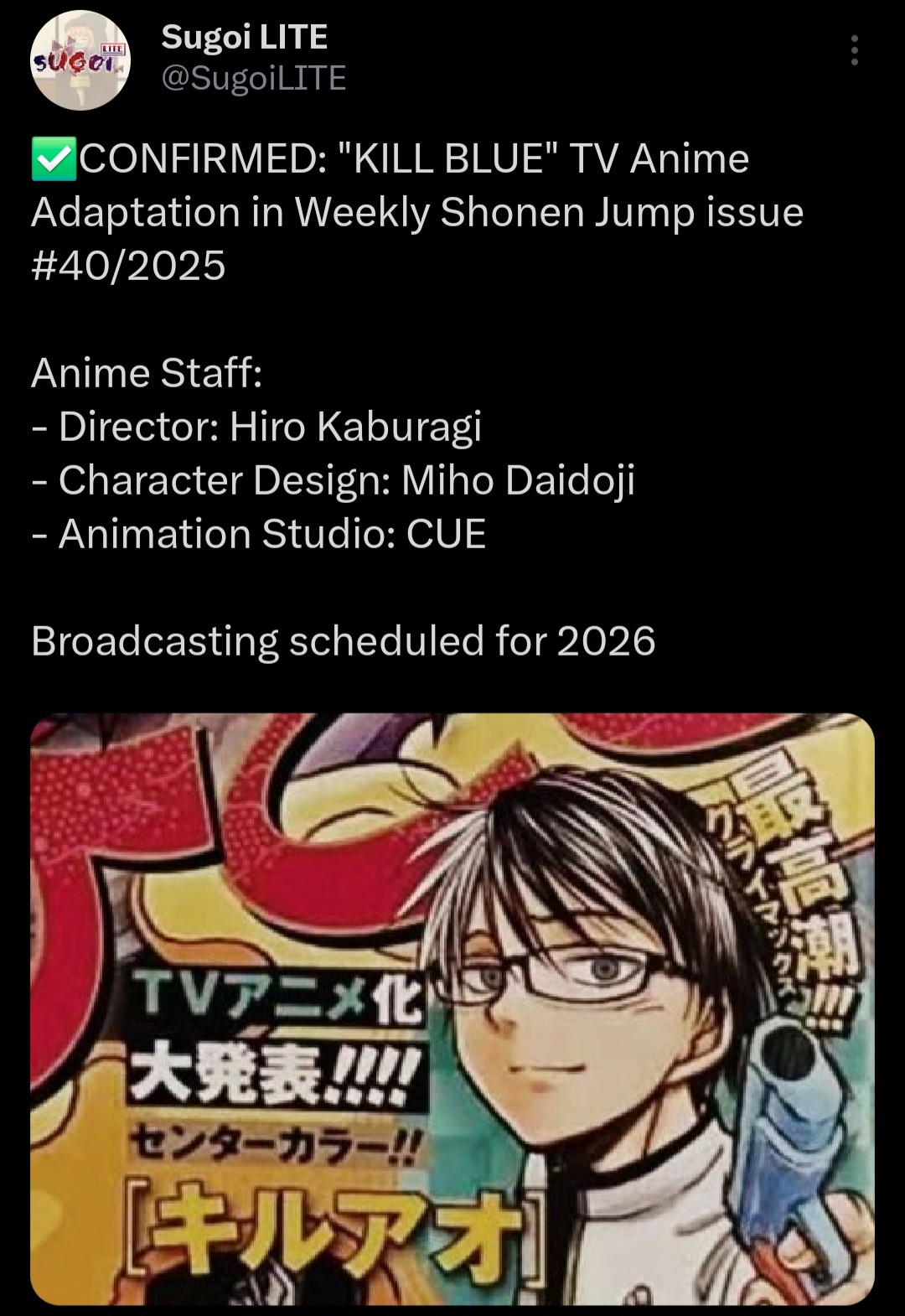The width and height of the screenshot is (905, 1316).
Task: Open the Kill Blue magazine image
Action: point(452,1006)
